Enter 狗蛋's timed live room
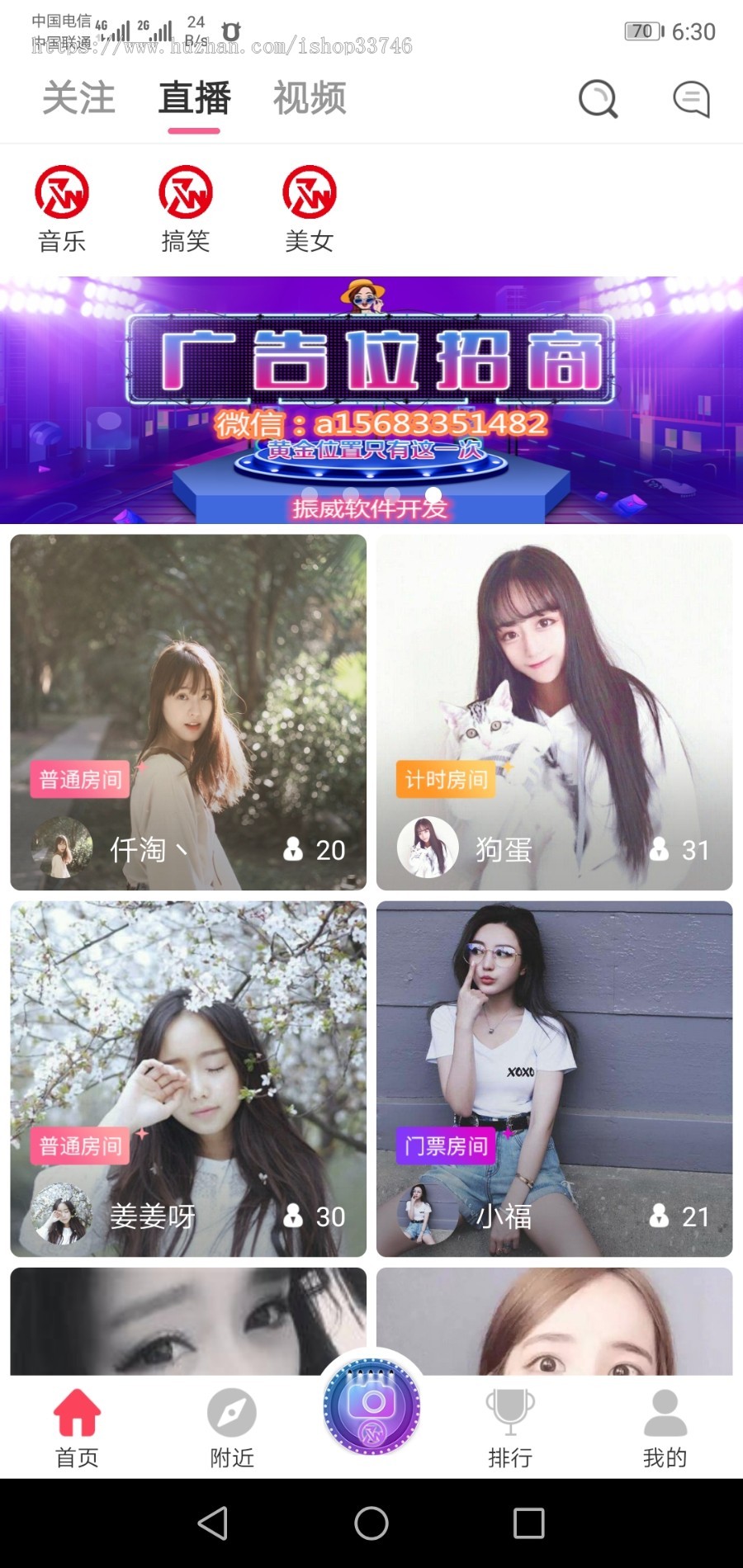 coord(554,711)
